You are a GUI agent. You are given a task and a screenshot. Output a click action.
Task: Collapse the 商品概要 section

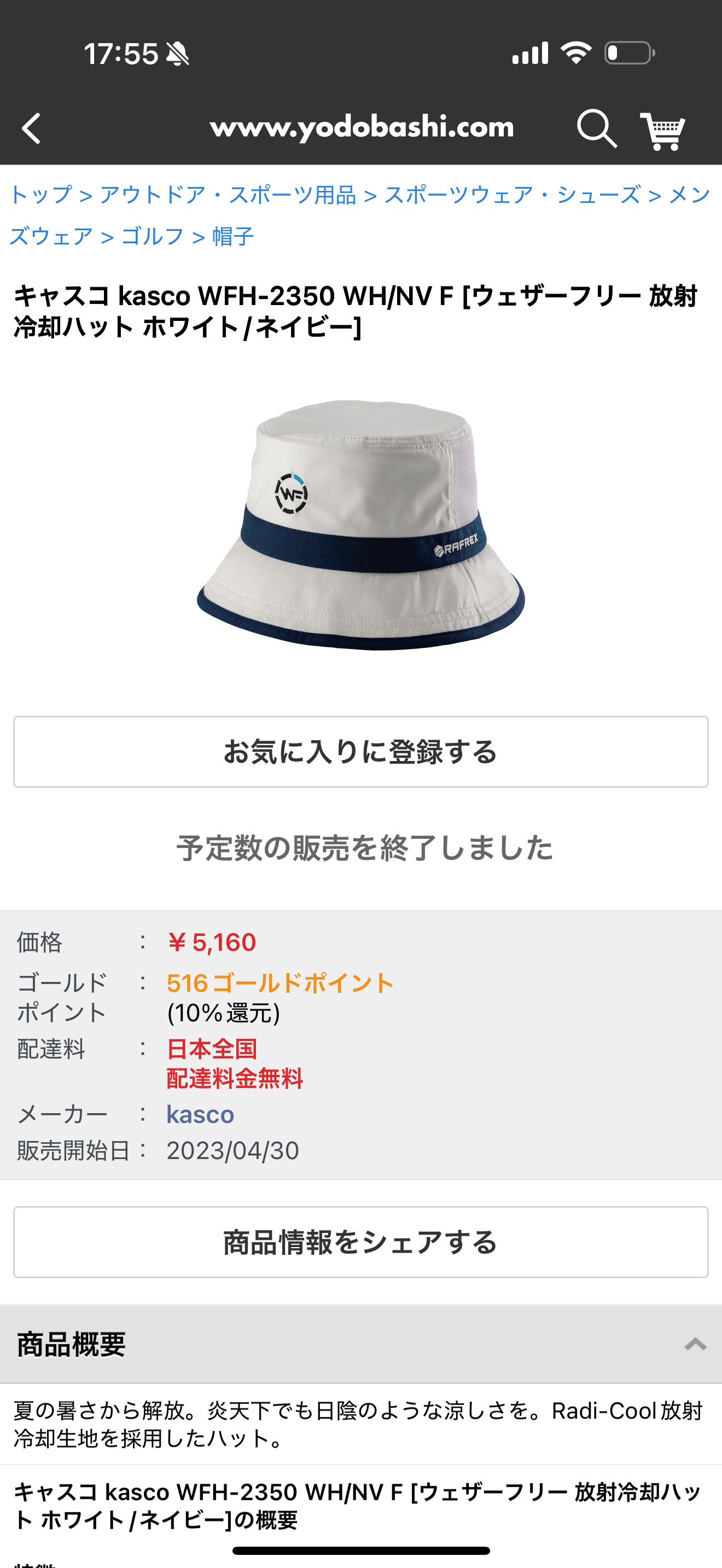click(x=695, y=1344)
